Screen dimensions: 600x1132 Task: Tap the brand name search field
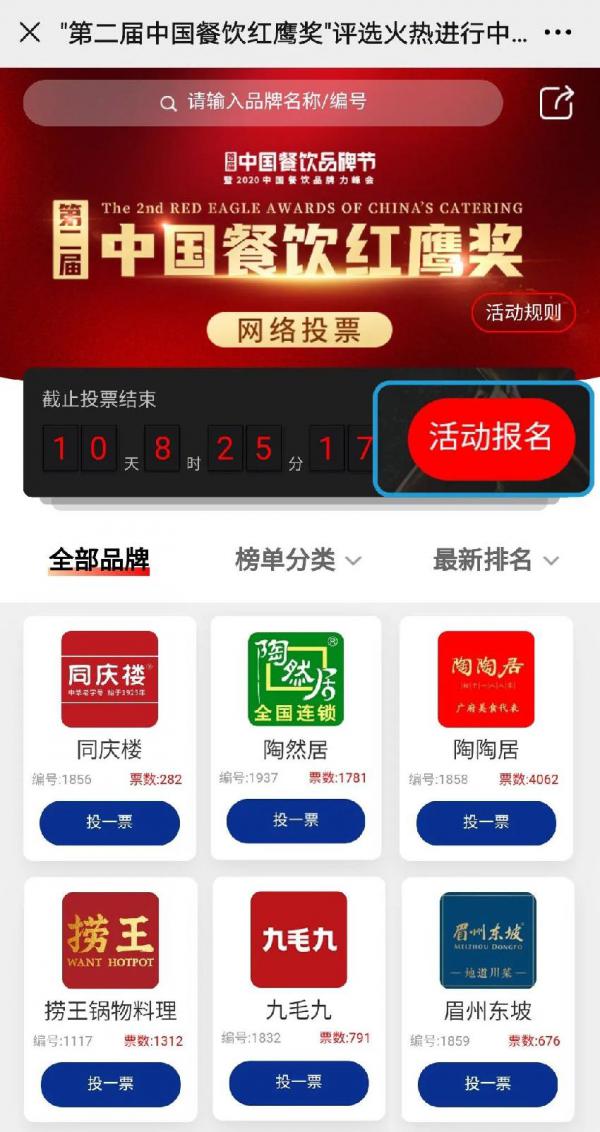263,103
